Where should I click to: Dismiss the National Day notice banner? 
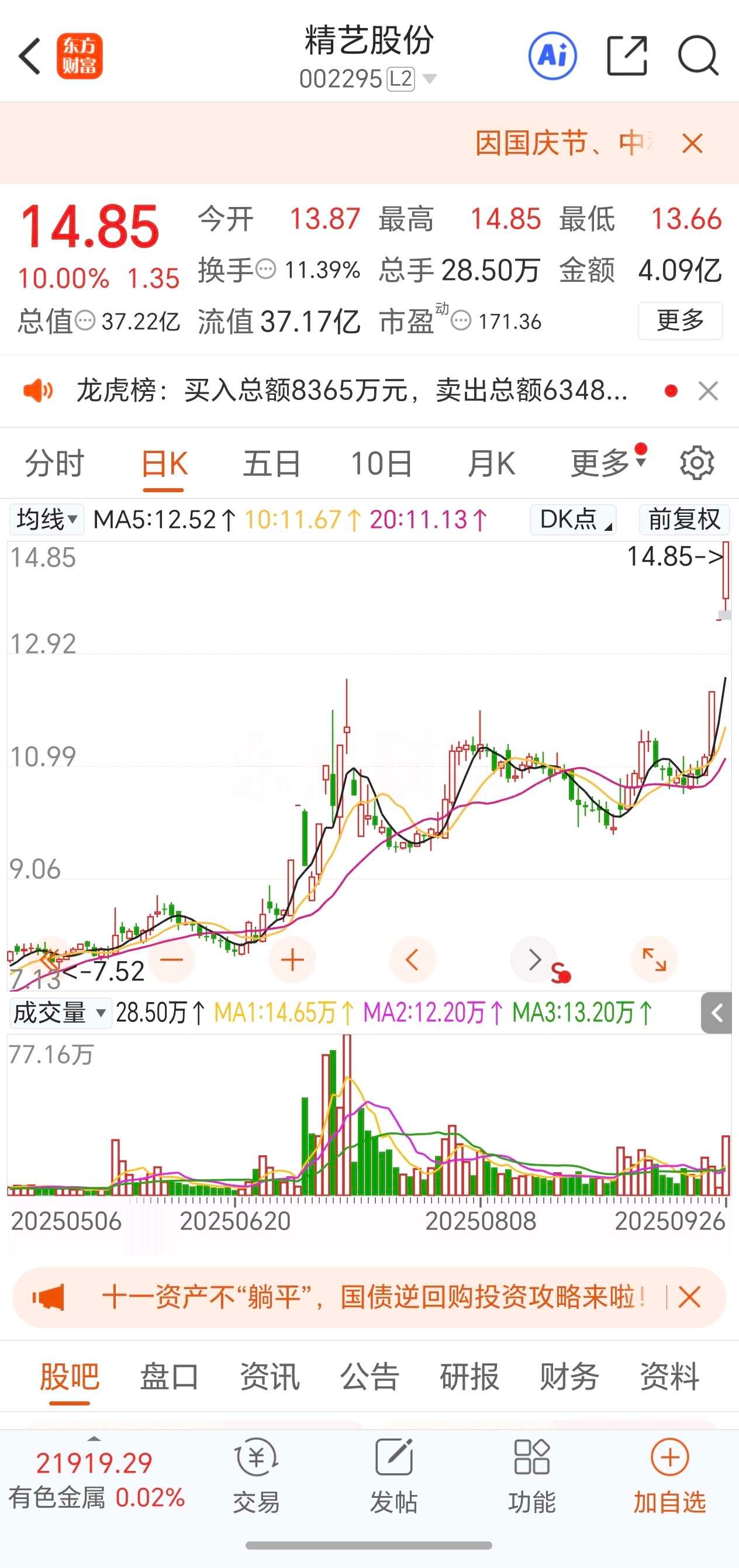692,144
